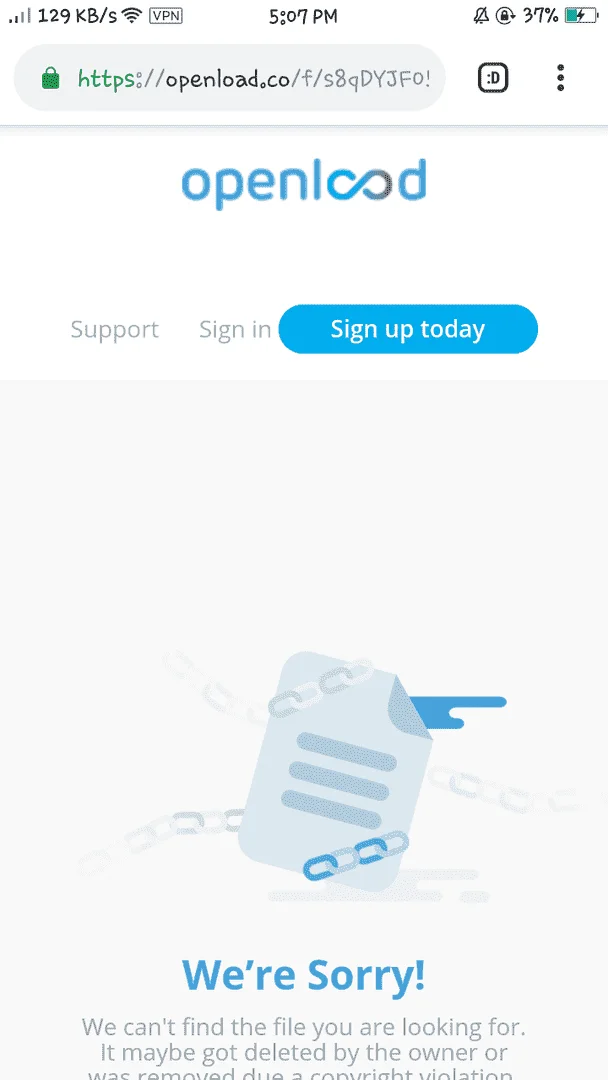
Task: Open the tab switcher button
Action: 493,79
